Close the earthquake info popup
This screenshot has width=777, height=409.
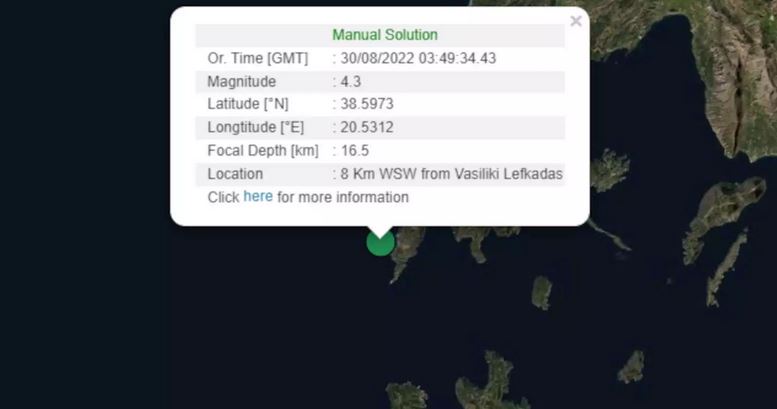pyautogui.click(x=575, y=21)
